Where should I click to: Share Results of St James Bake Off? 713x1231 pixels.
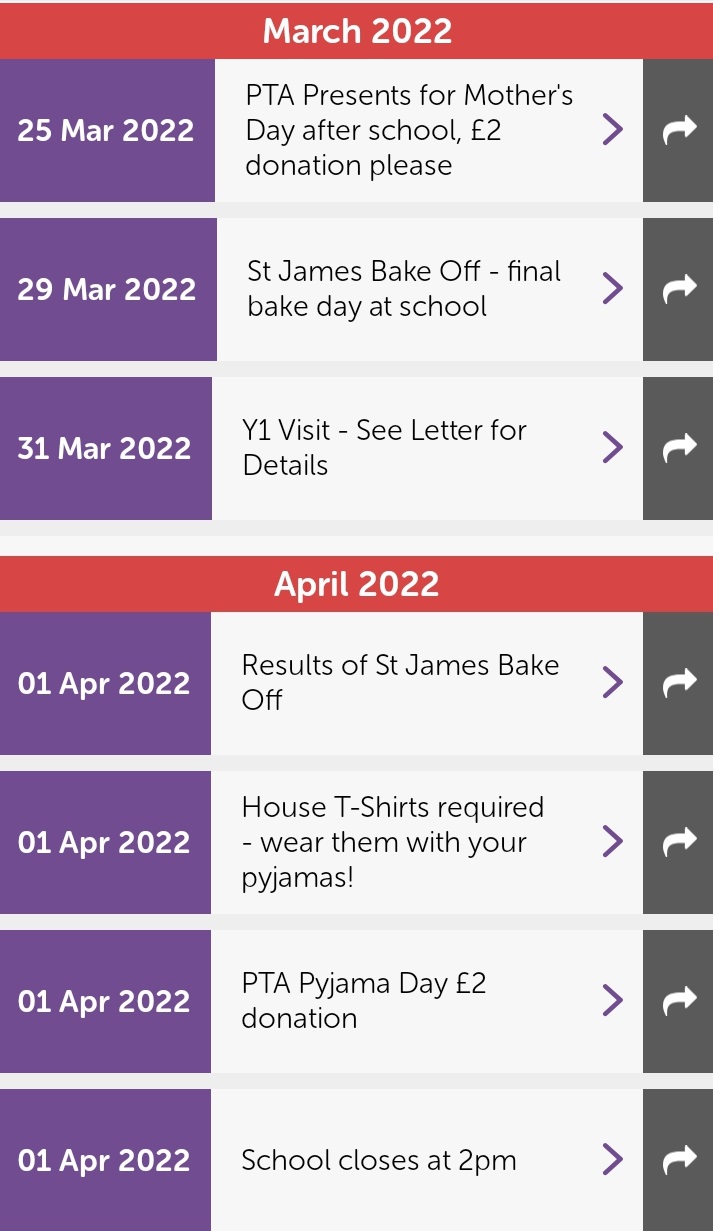point(678,683)
